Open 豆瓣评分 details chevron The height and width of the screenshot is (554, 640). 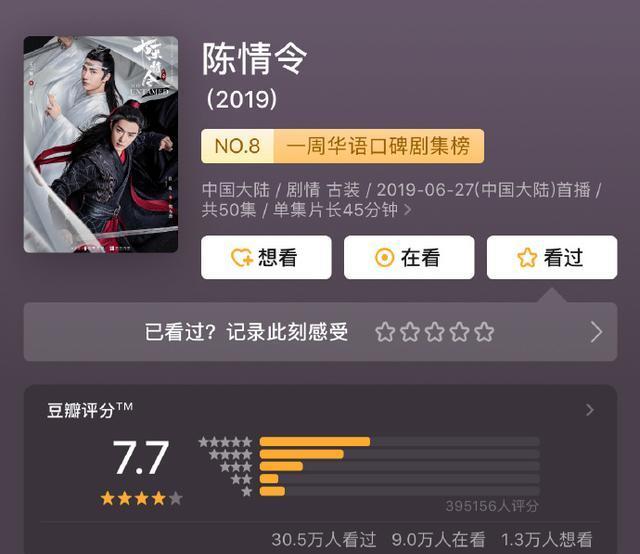(590, 410)
